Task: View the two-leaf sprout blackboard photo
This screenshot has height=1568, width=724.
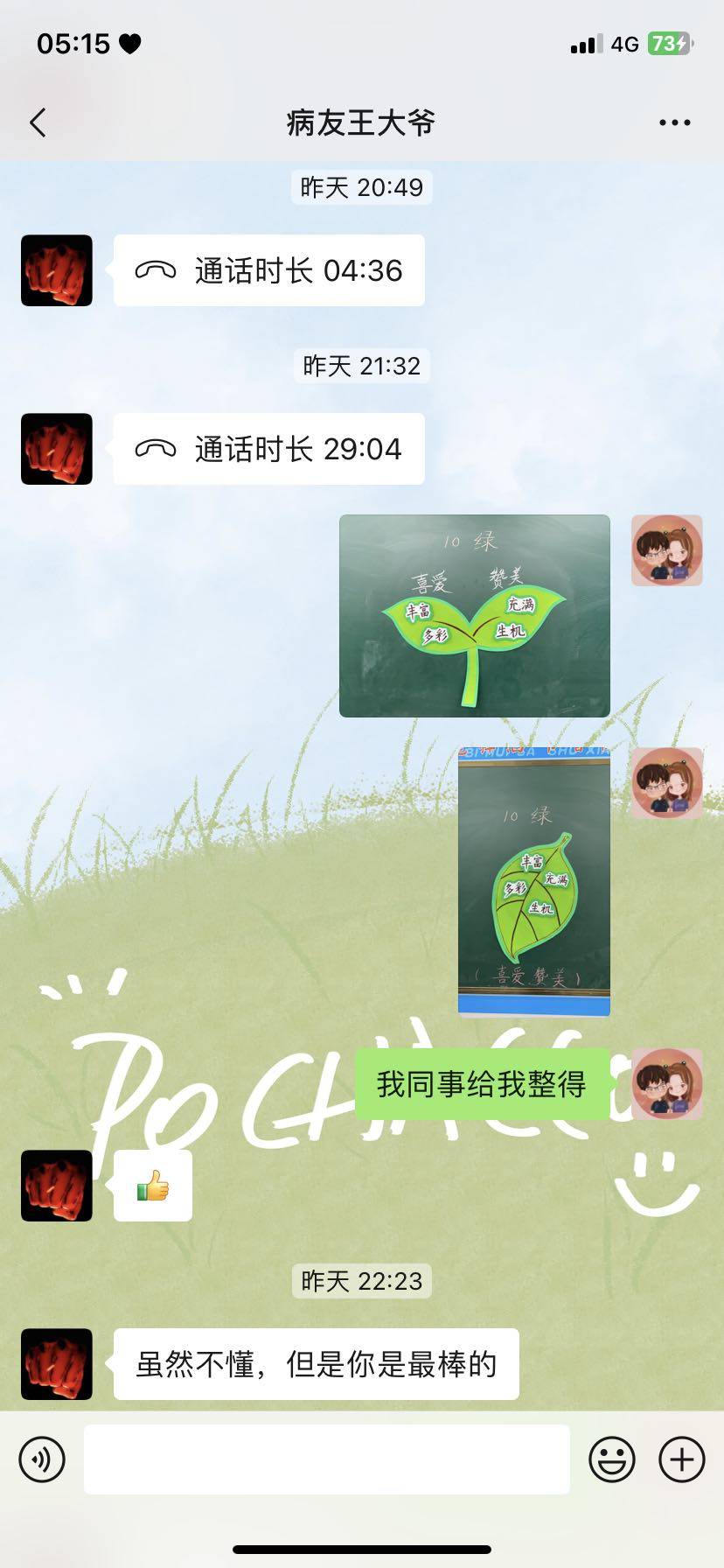Action: point(474,616)
